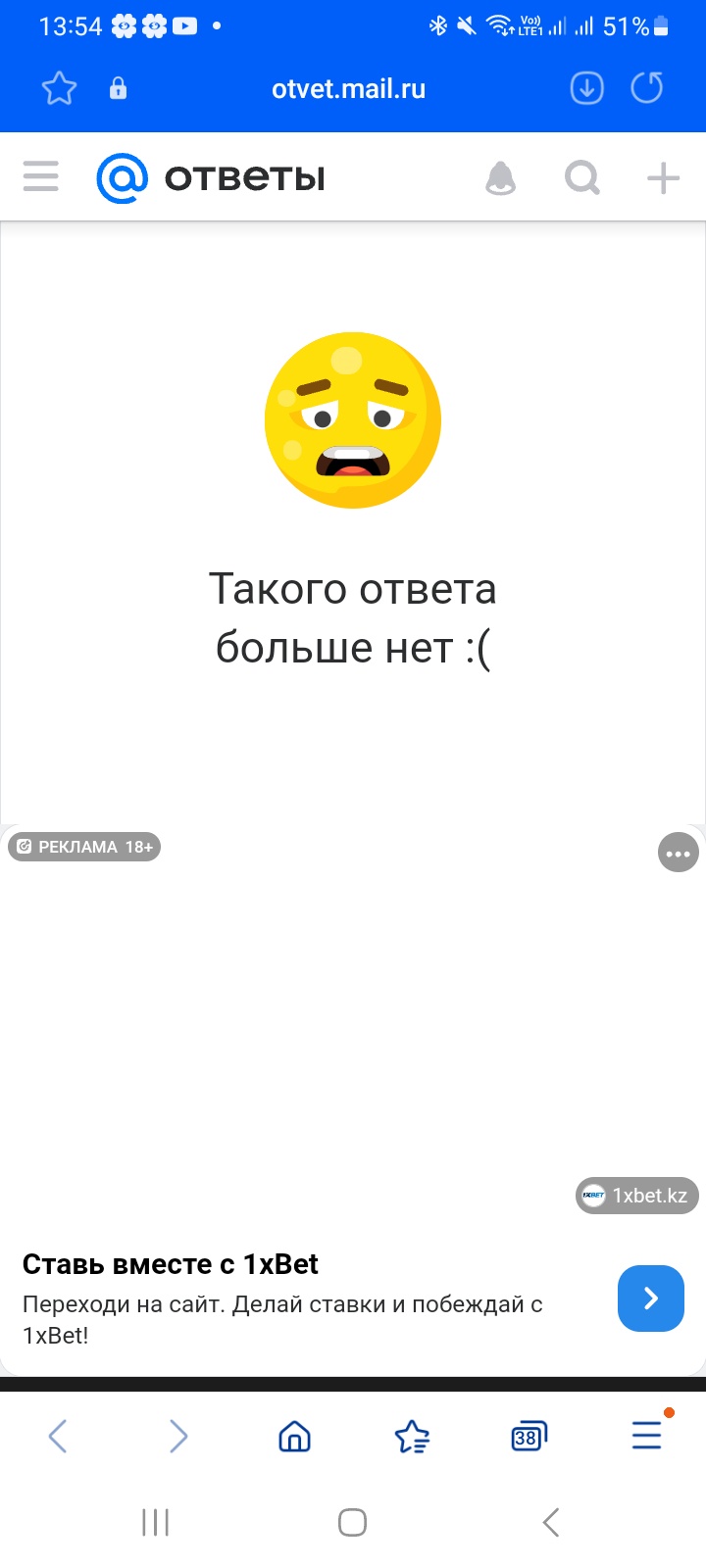Tap the system back button

tap(551, 1522)
